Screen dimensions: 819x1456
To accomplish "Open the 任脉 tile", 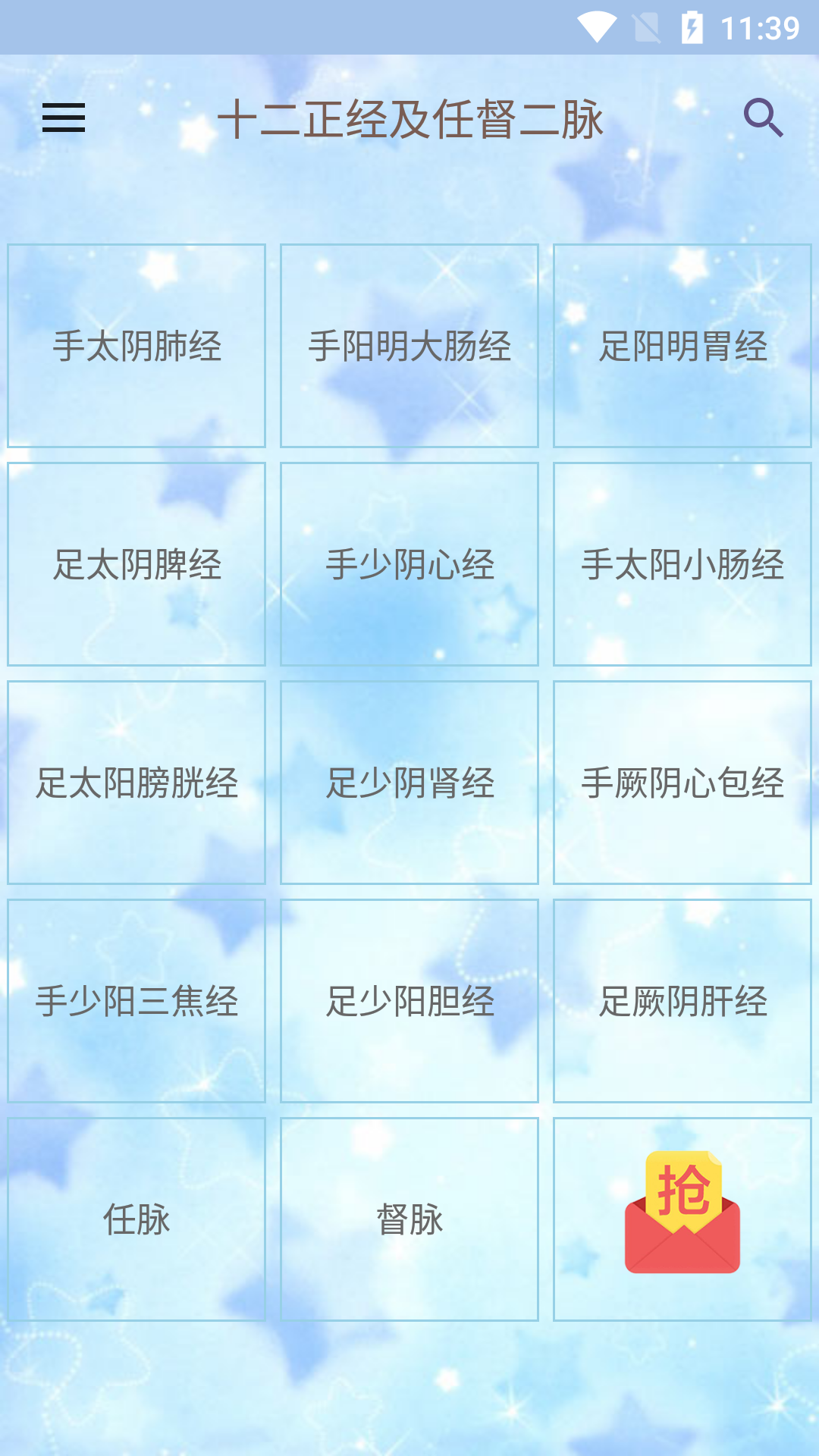I will [136, 1219].
